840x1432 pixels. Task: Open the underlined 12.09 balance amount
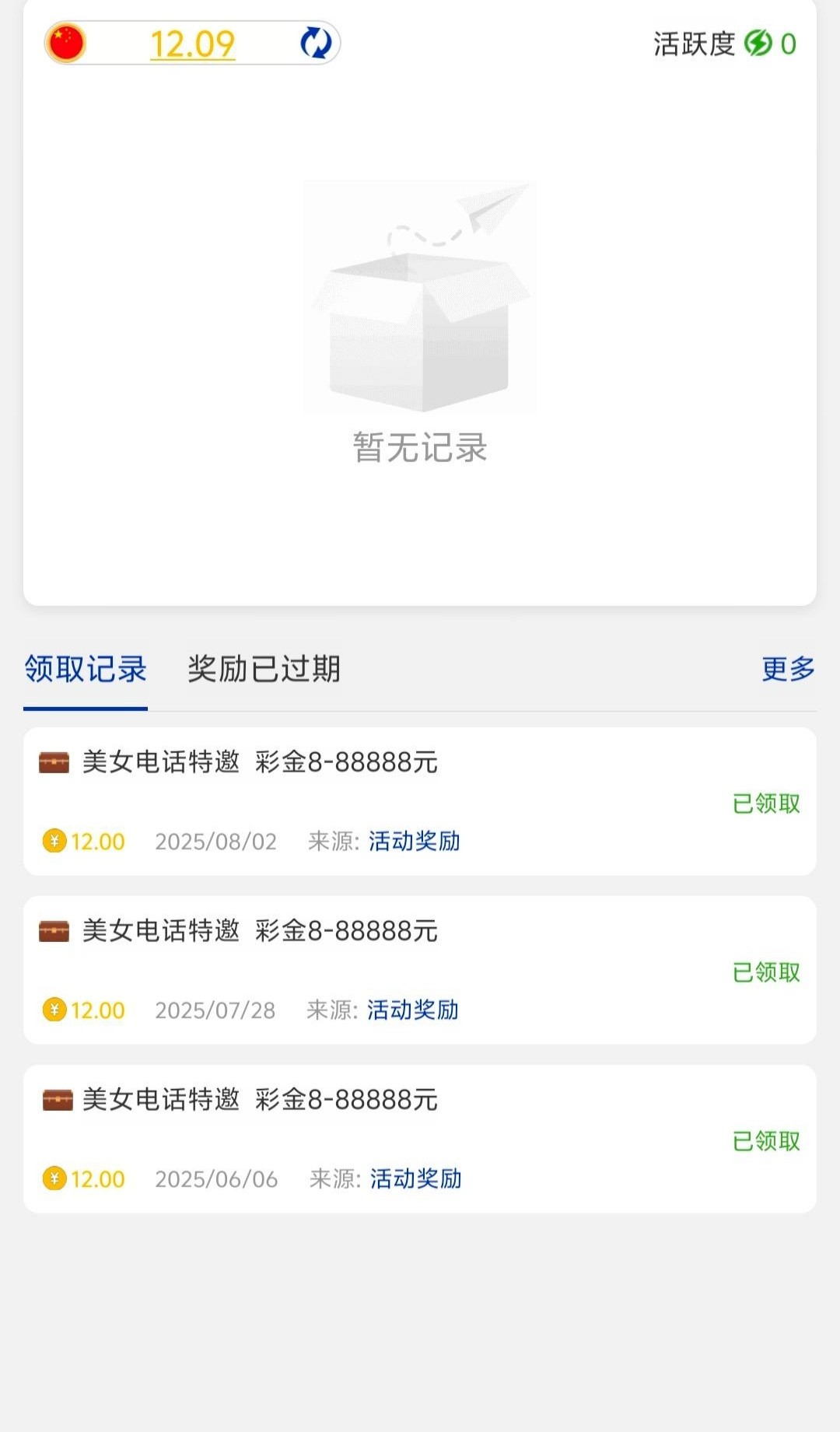(192, 44)
